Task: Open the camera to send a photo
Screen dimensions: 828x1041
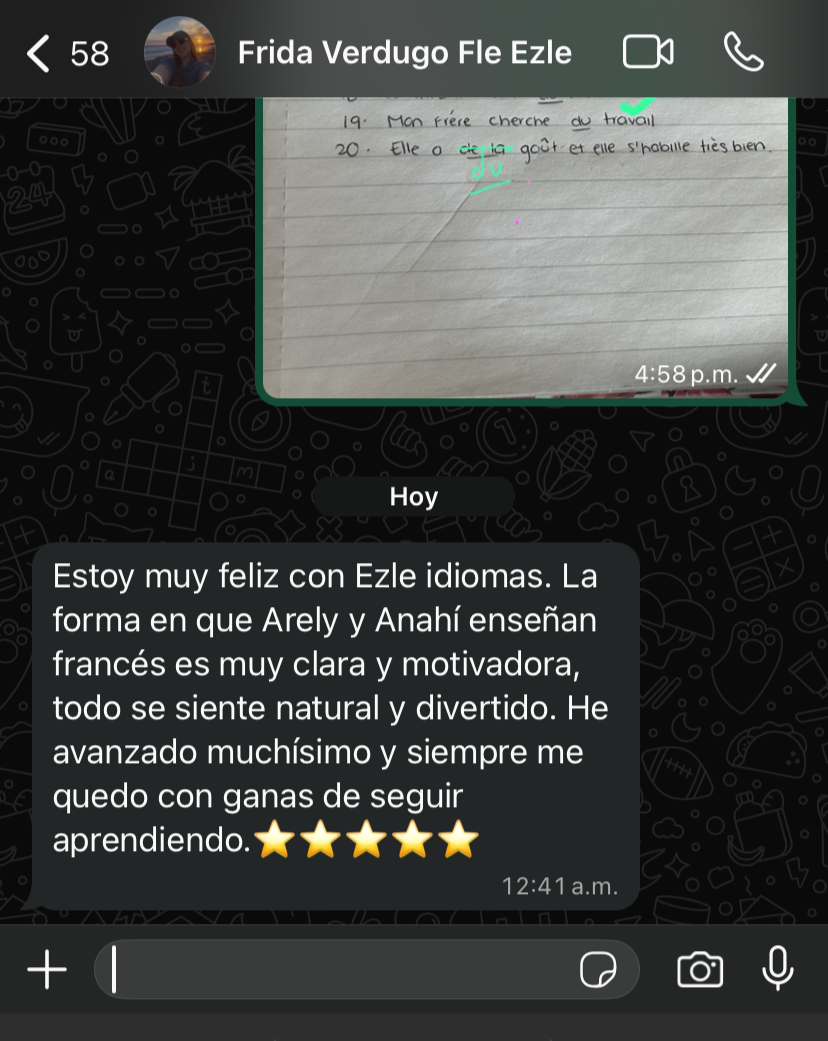Action: point(700,969)
